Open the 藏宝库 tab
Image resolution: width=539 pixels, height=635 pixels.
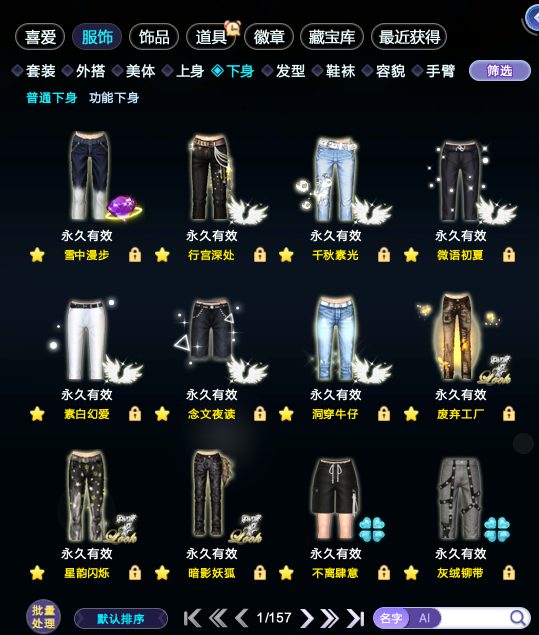(x=332, y=37)
